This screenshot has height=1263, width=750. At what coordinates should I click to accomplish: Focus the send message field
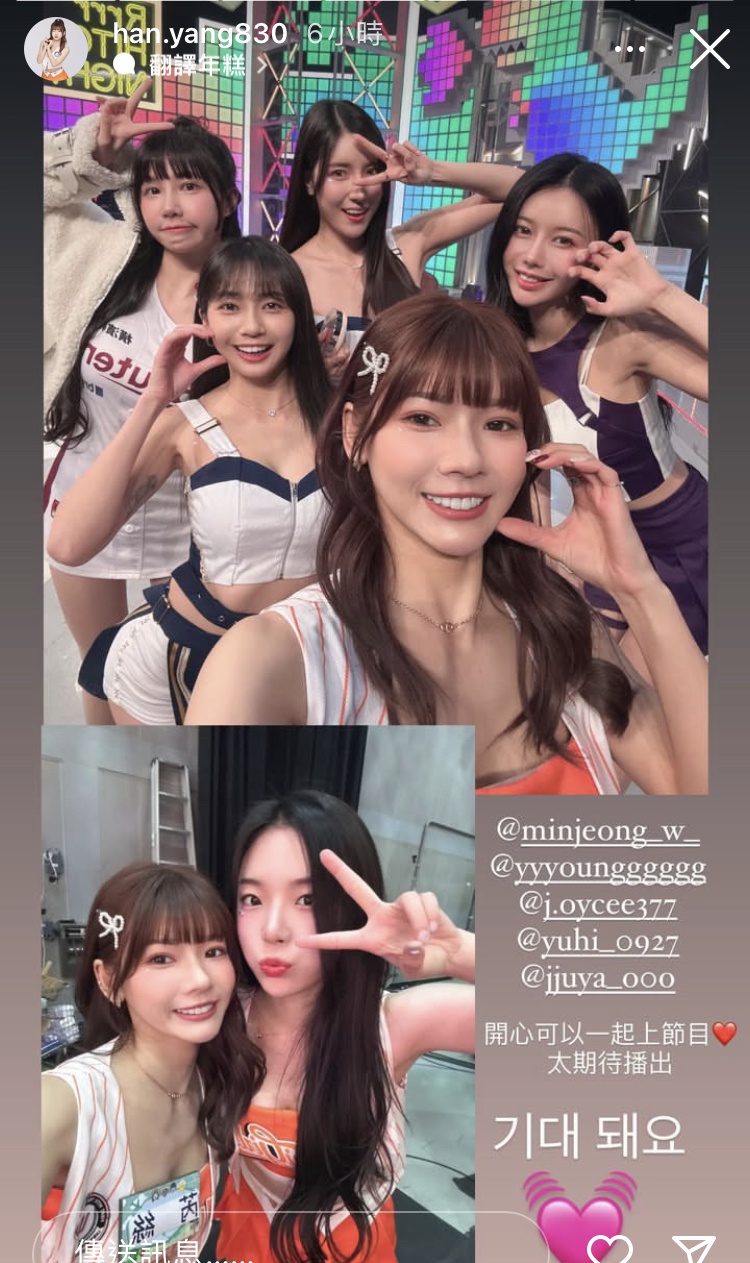(x=290, y=1246)
